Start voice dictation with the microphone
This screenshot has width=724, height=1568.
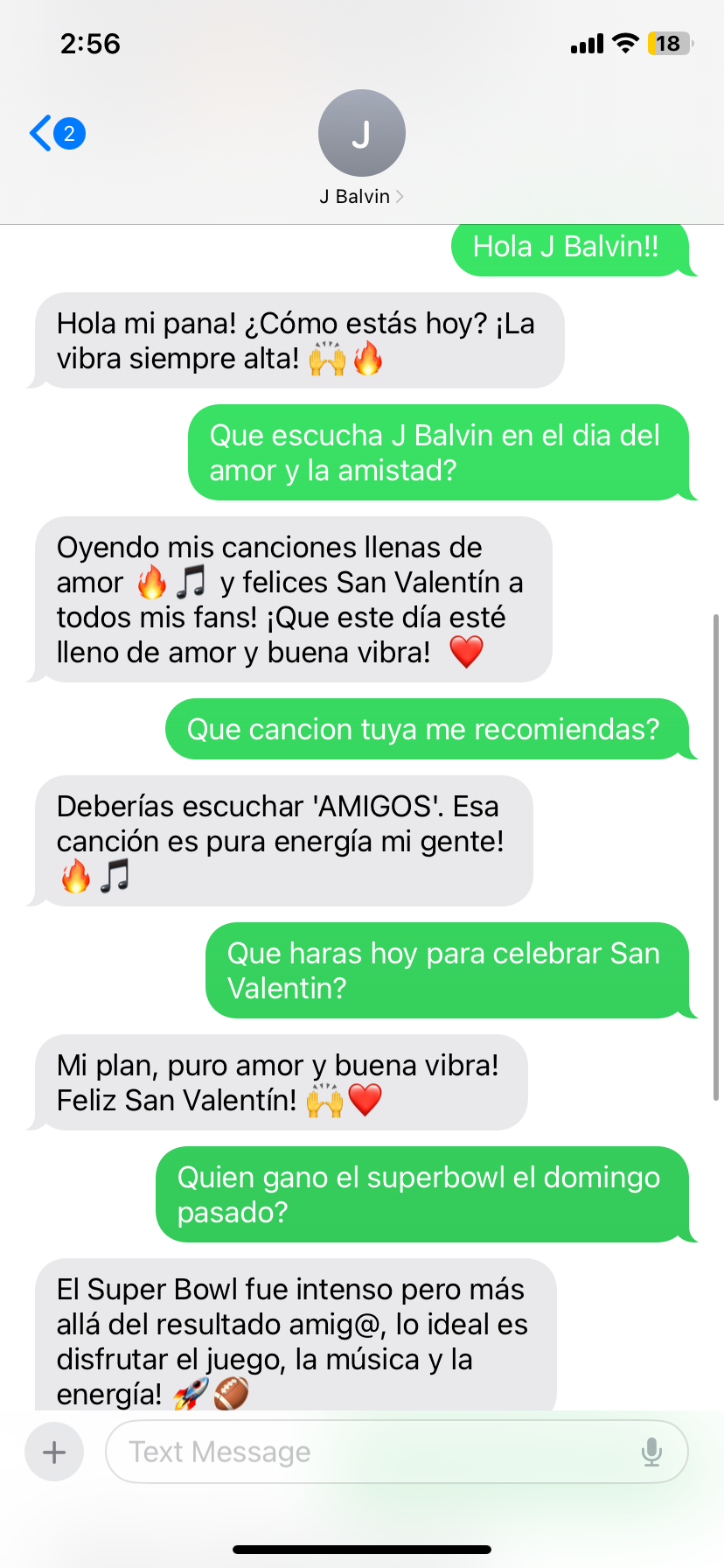pyautogui.click(x=651, y=1452)
